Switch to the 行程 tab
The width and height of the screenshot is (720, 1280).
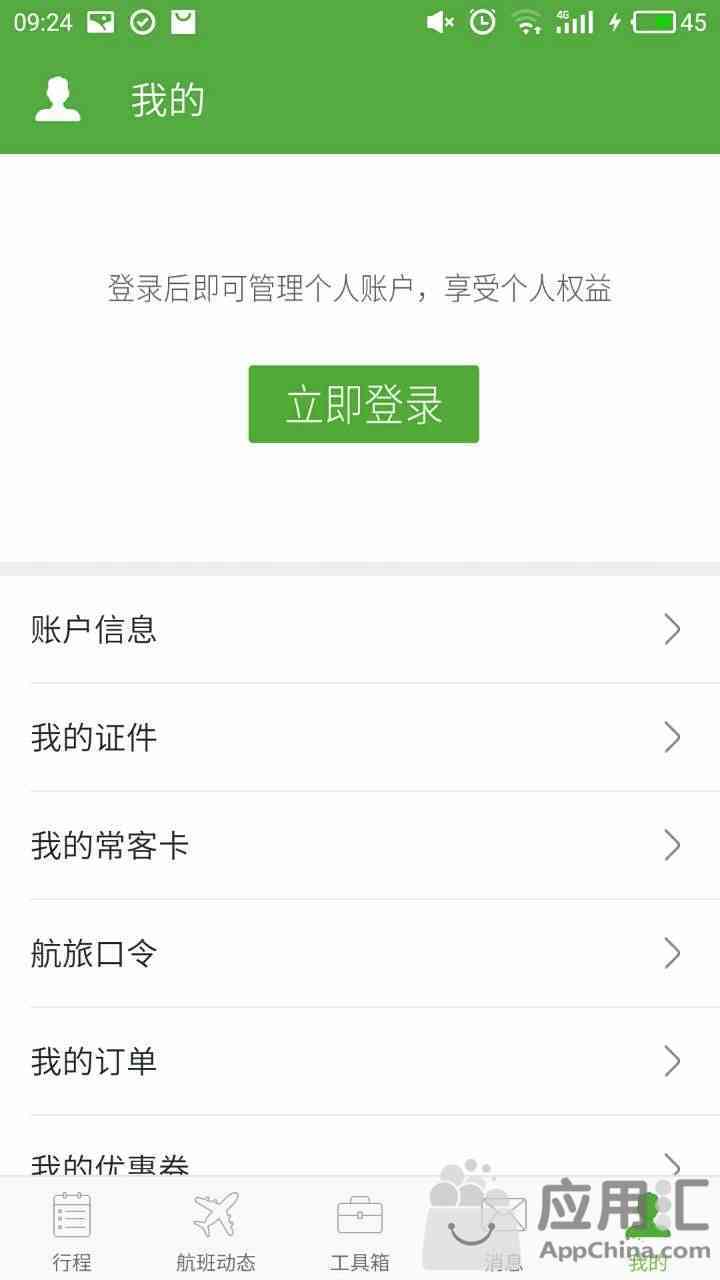(x=72, y=1230)
